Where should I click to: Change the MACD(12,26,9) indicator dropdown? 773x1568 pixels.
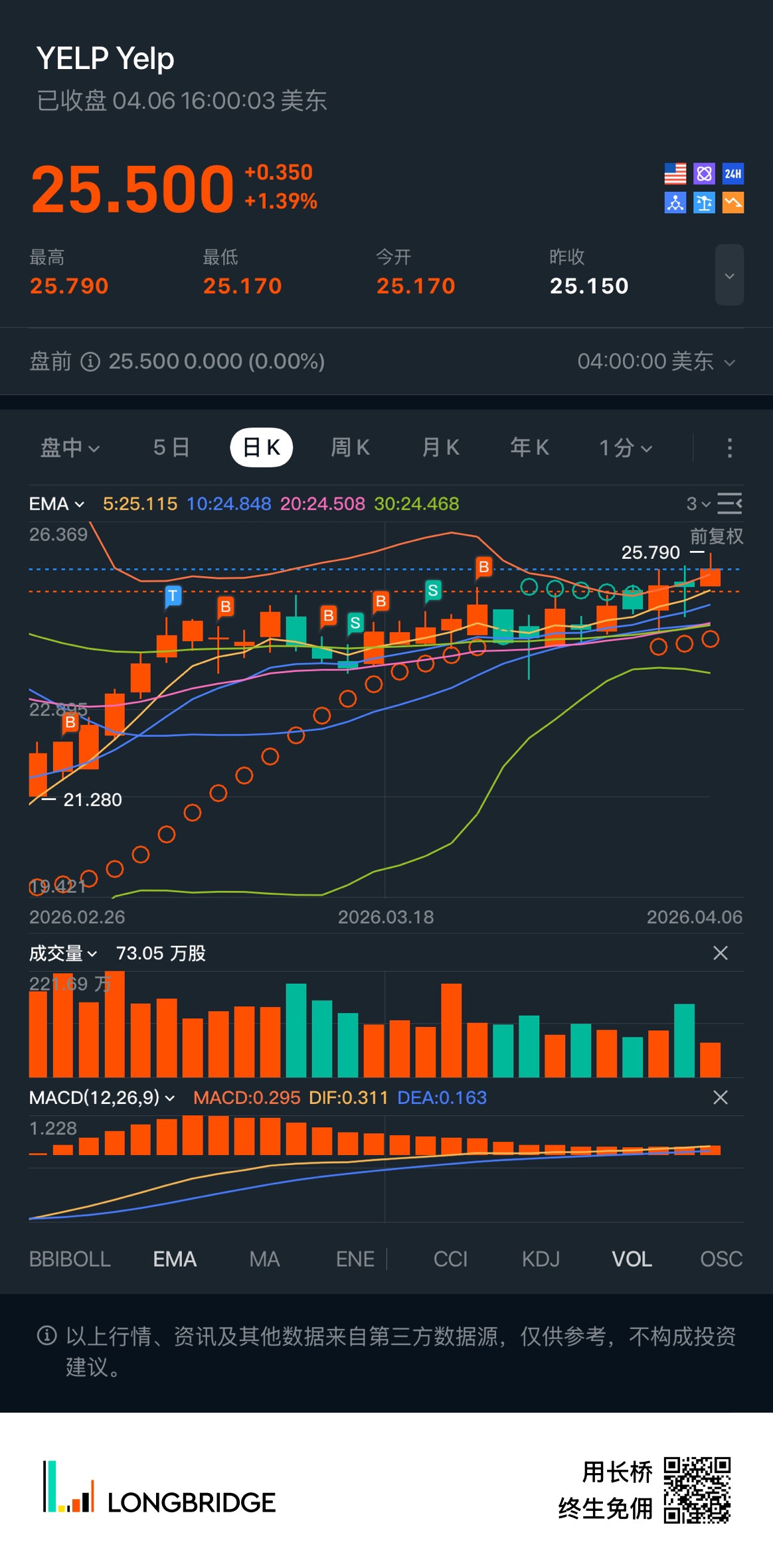pos(102,1097)
